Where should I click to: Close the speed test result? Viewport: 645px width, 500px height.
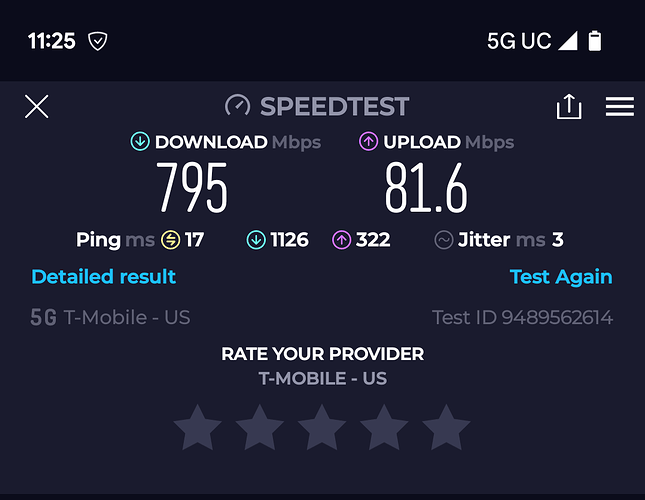(x=37, y=107)
